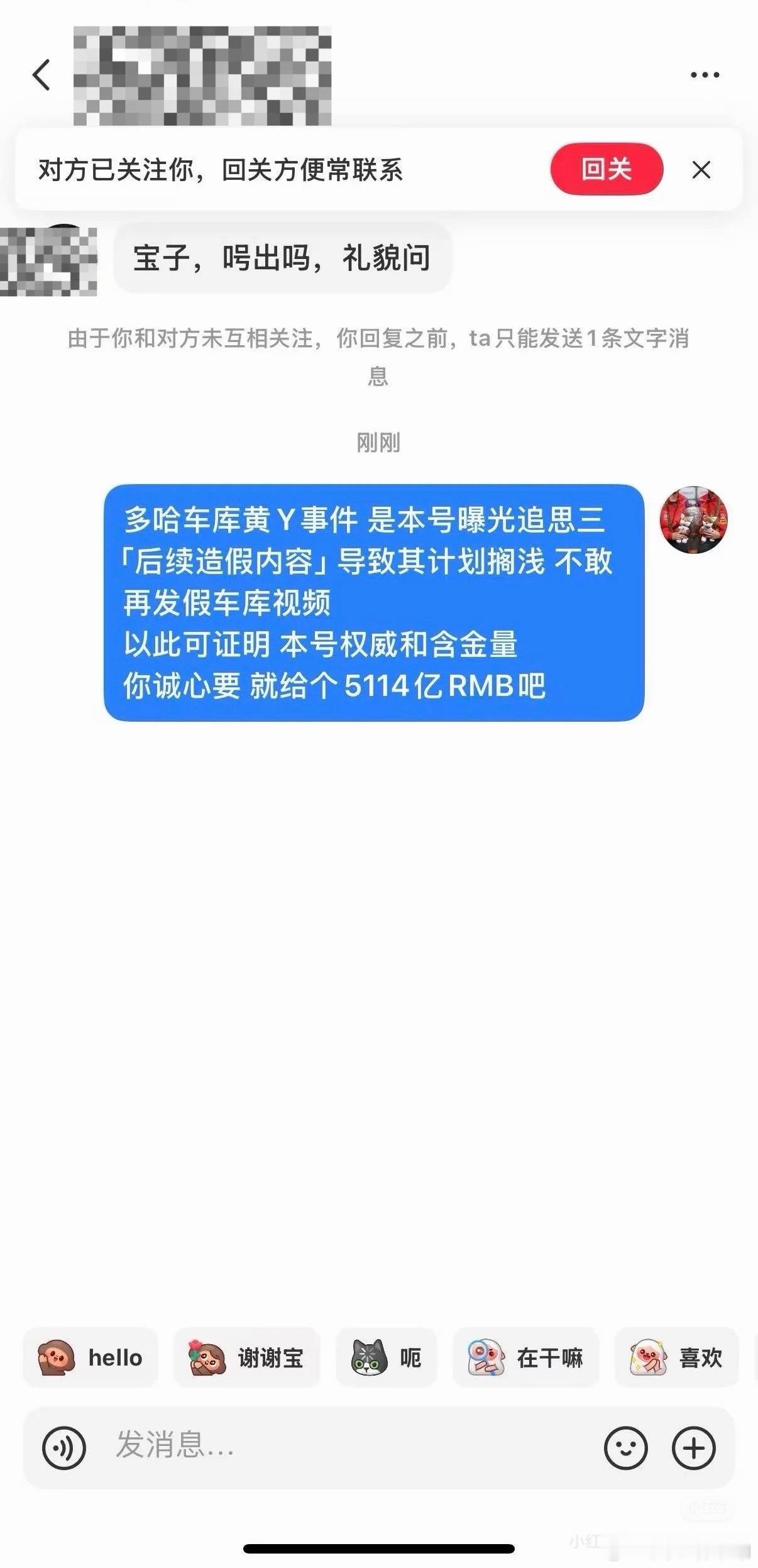
Task: Send the 'hello' monkey sticker quick reply
Action: [89, 1359]
